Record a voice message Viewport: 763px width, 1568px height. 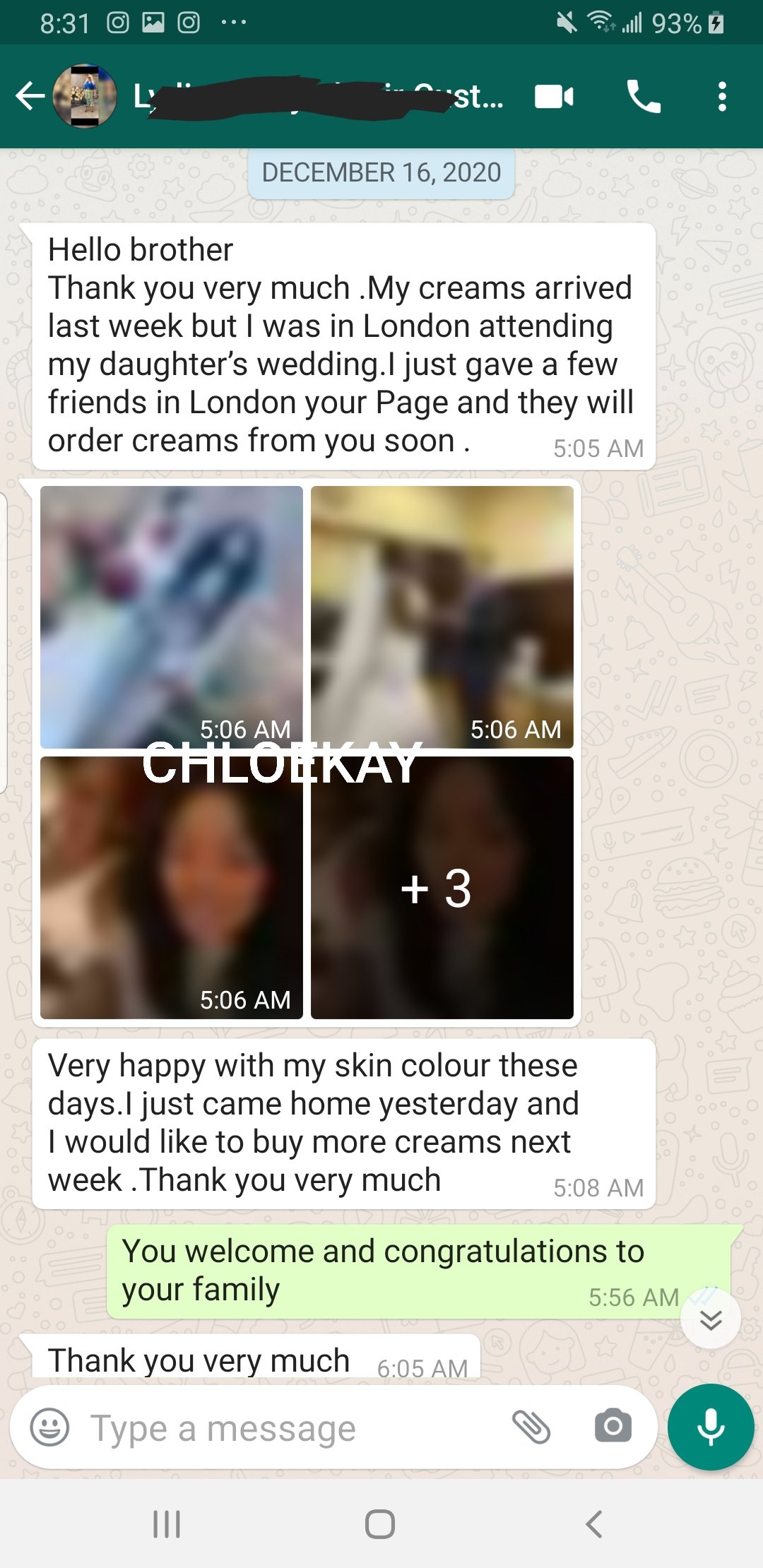click(710, 1427)
